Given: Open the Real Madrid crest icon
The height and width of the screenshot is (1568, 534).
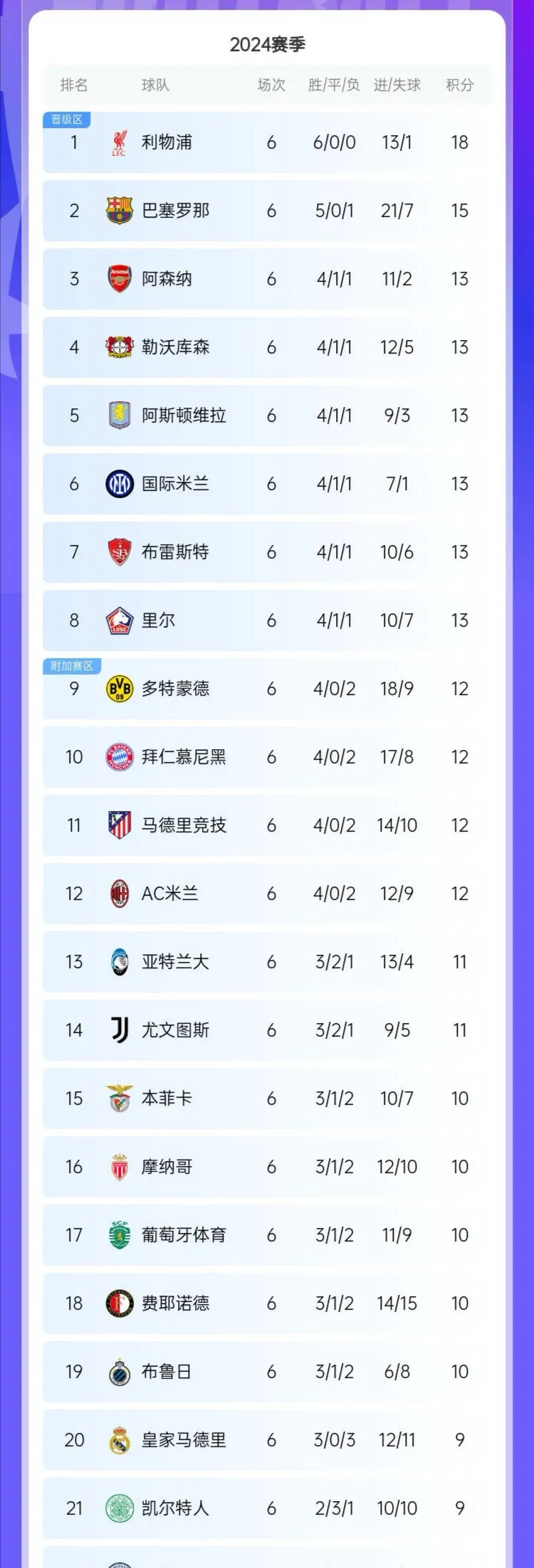Looking at the screenshot, I should point(120,1439).
